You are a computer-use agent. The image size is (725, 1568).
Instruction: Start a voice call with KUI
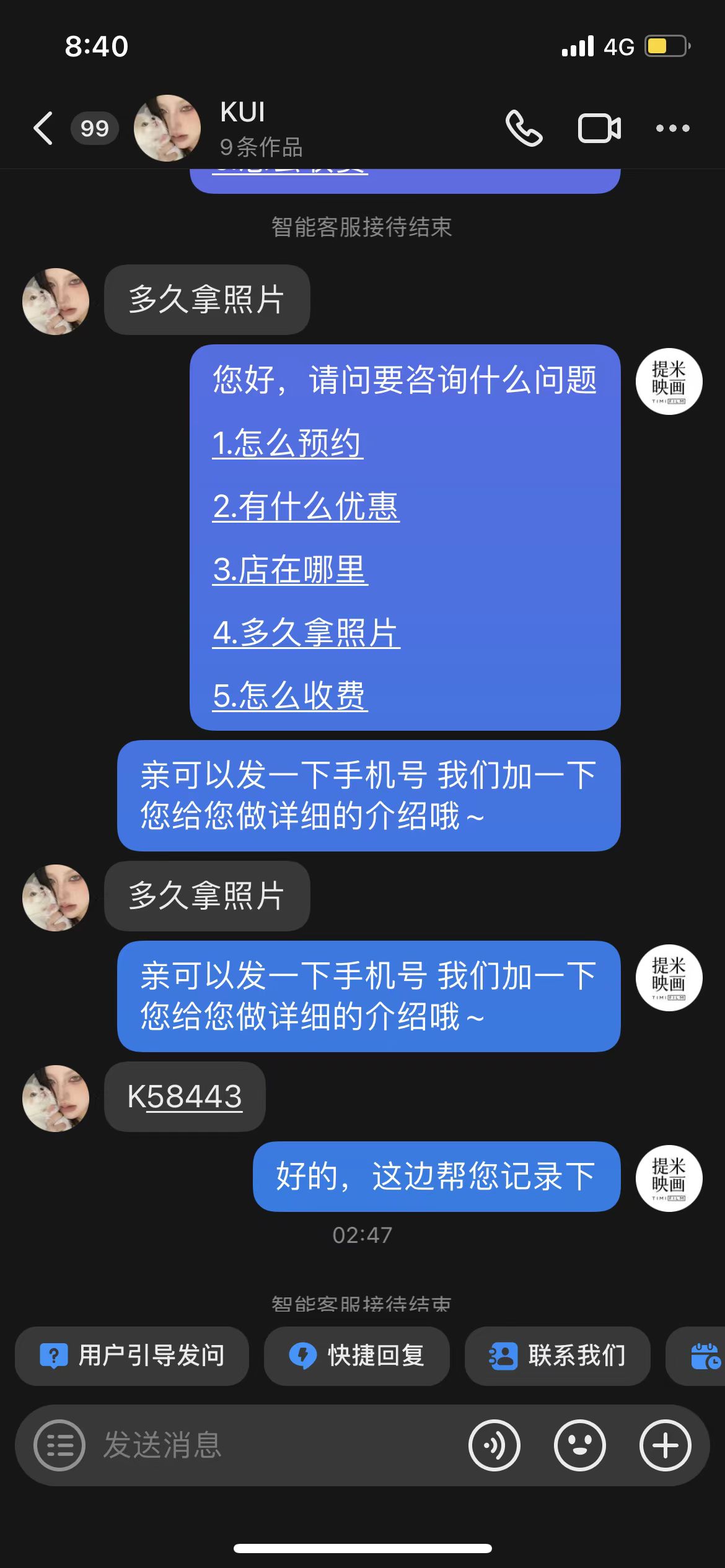(x=524, y=128)
